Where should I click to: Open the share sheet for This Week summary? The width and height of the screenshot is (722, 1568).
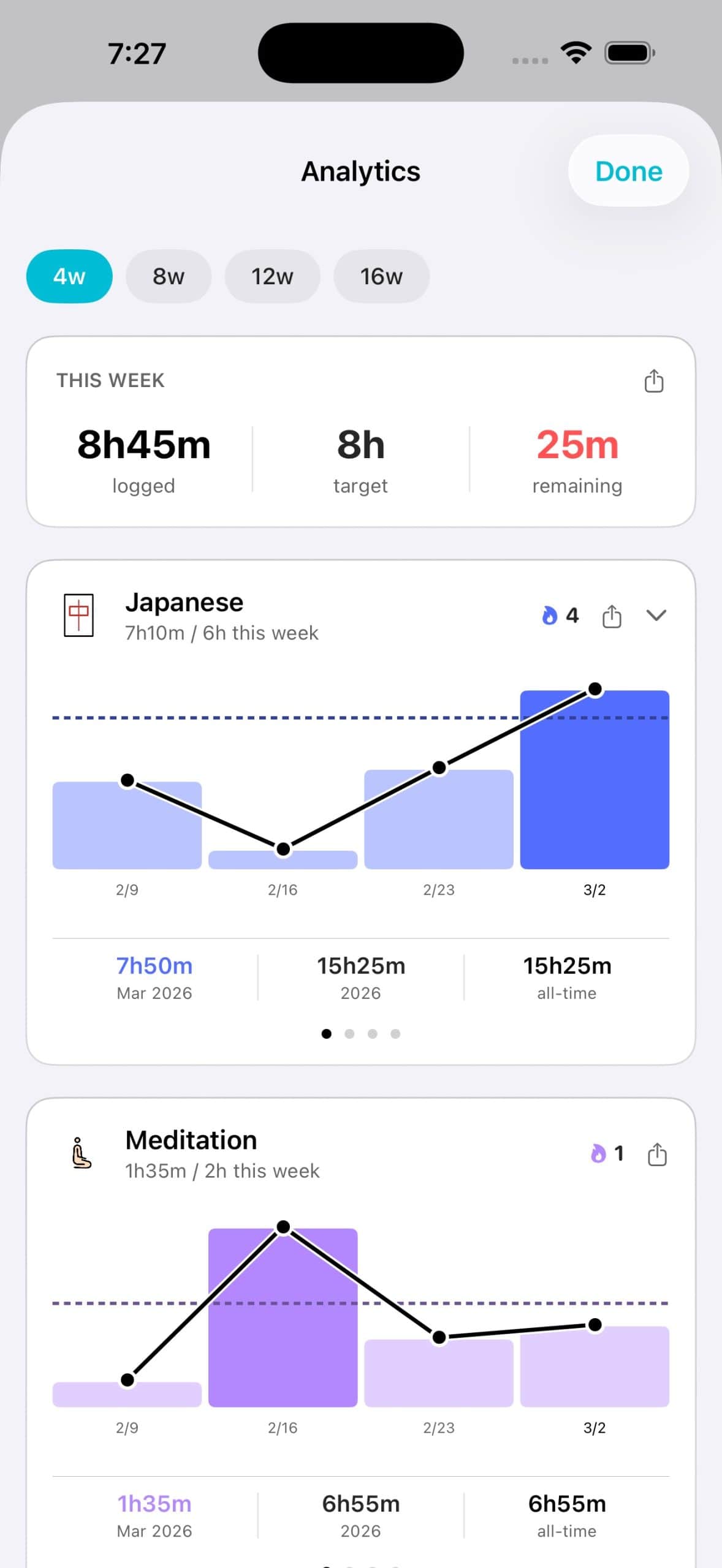coord(654,380)
